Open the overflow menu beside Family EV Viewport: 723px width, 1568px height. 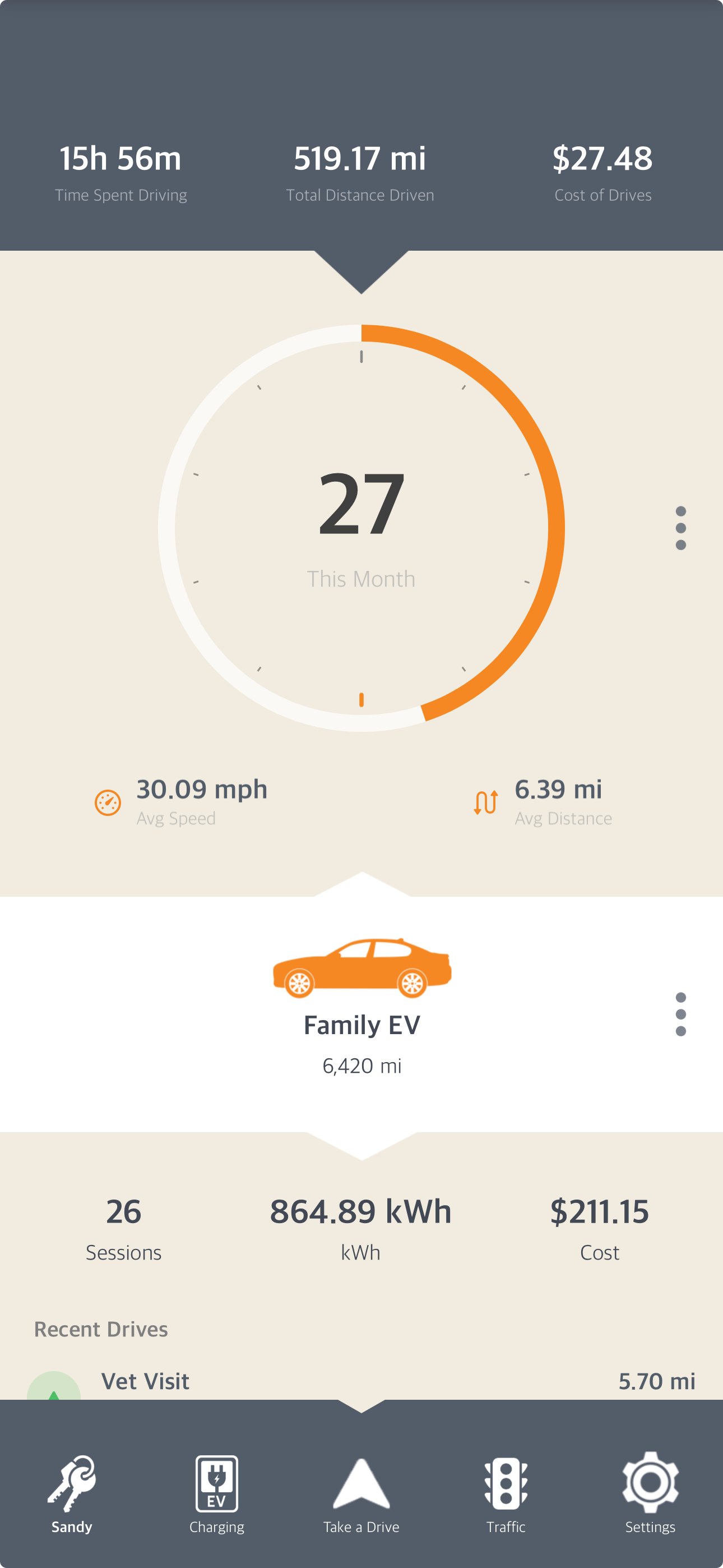pos(682,1012)
